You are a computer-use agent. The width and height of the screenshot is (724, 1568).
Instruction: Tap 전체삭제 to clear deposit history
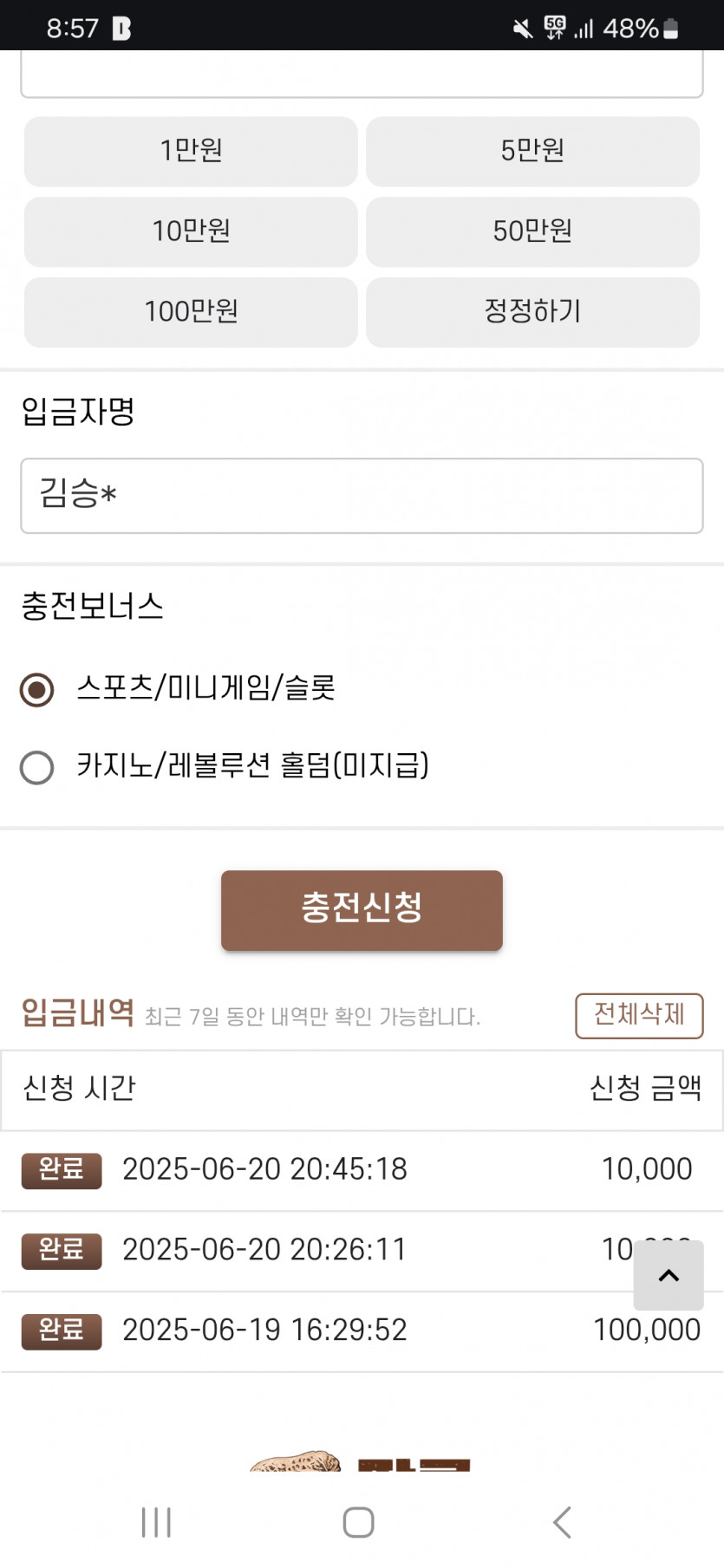(639, 1015)
